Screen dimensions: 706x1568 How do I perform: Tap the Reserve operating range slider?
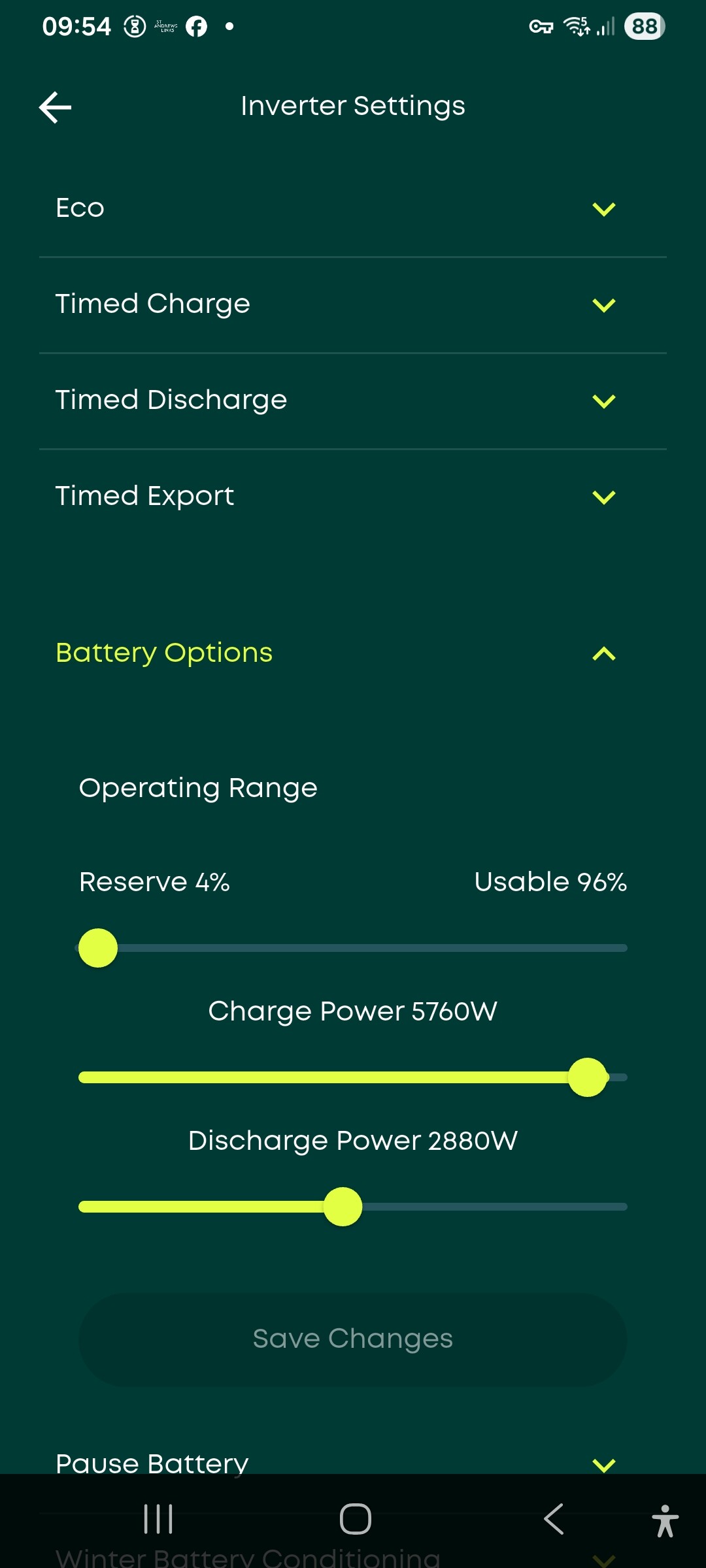(x=98, y=948)
